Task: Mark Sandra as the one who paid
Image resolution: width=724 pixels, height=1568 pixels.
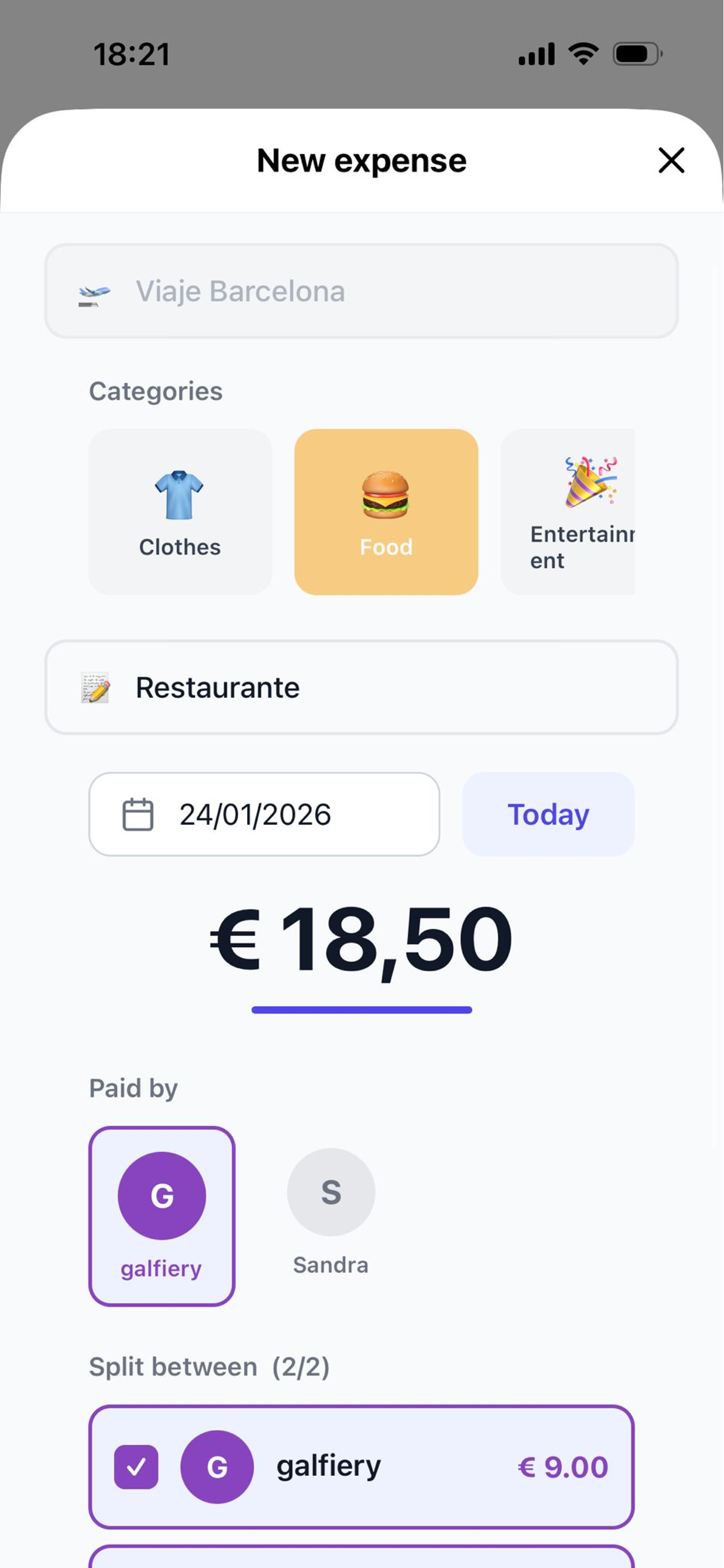Action: tap(331, 1212)
